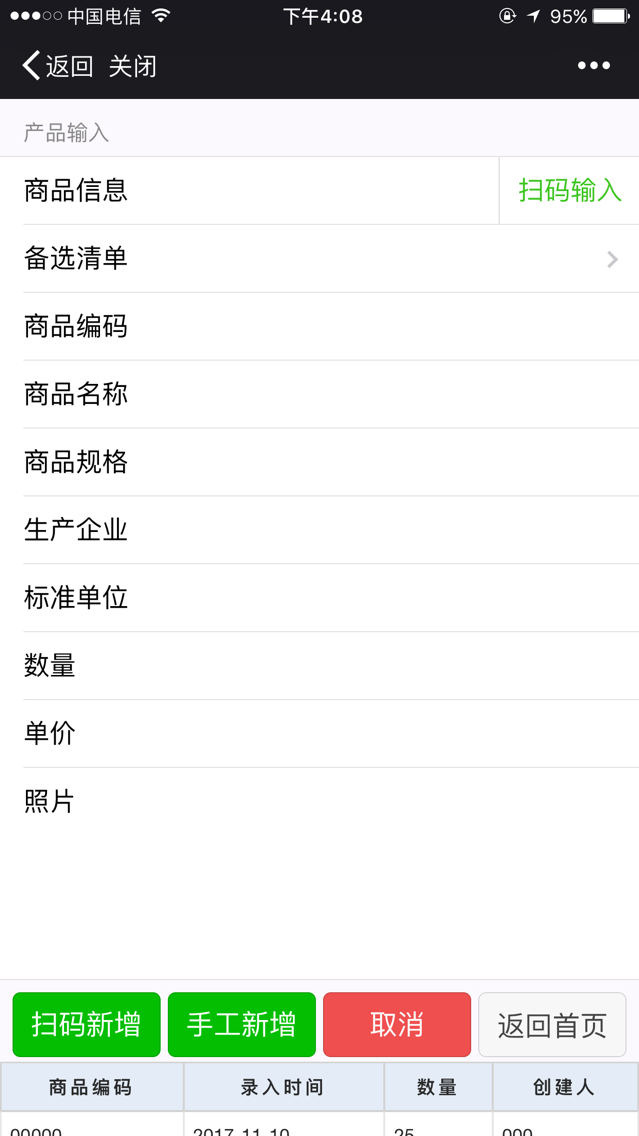Go back with the 返回 arrow
Image resolution: width=639 pixels, height=1136 pixels.
click(57, 66)
